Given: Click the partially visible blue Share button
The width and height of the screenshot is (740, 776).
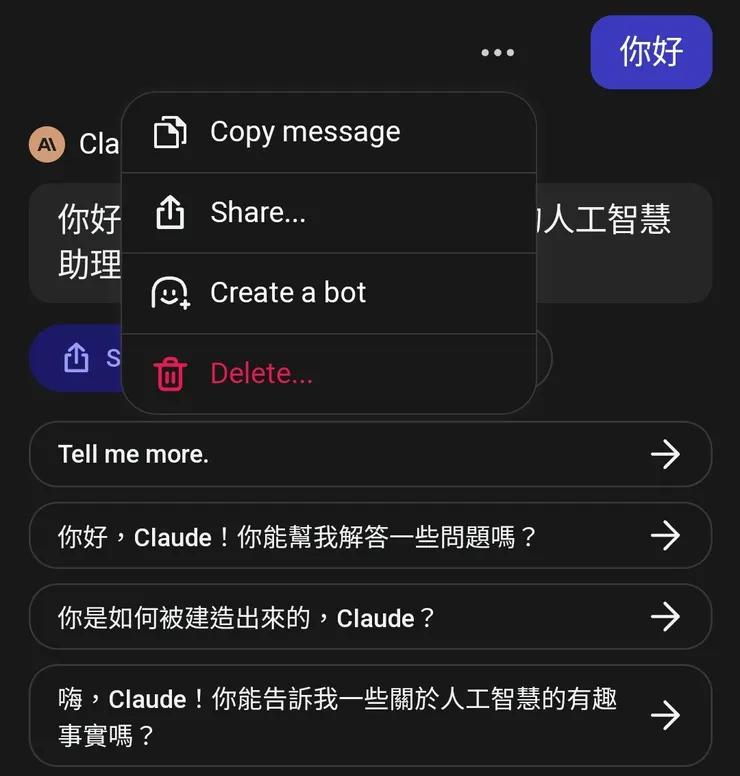Looking at the screenshot, I should tap(85, 358).
